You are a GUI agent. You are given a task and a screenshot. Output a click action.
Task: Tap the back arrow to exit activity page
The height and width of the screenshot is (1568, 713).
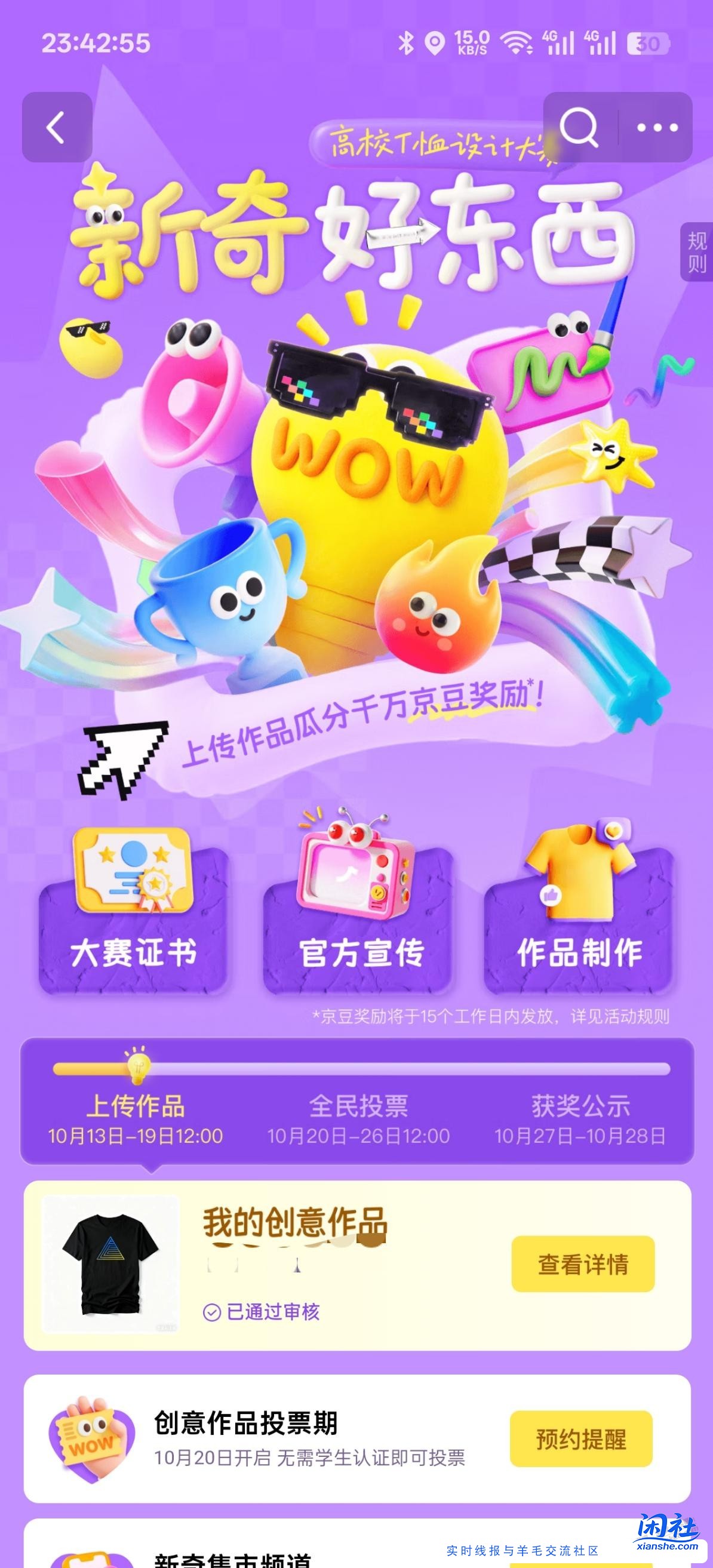coord(54,126)
